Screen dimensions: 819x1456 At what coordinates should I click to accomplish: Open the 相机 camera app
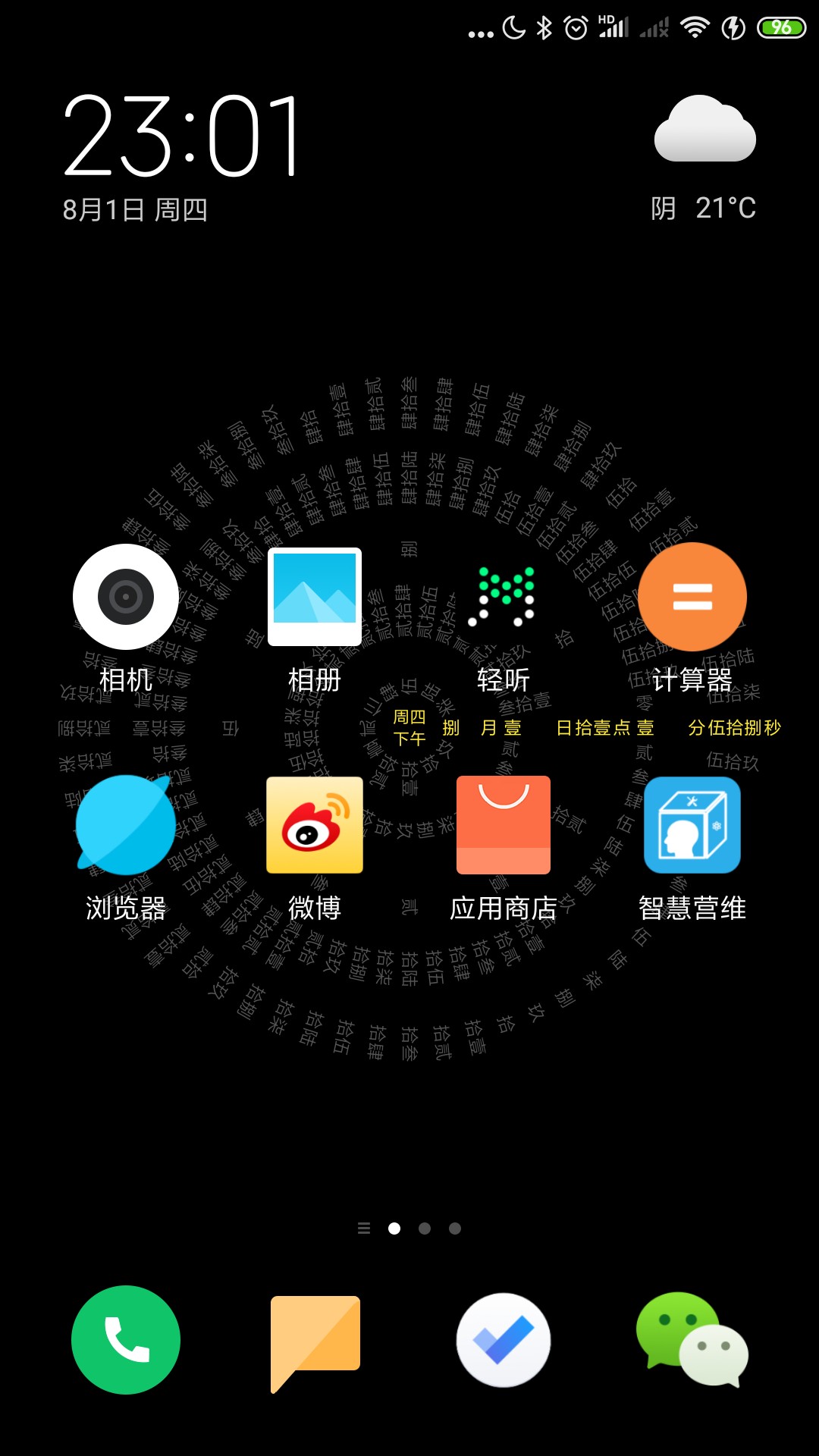click(x=126, y=597)
